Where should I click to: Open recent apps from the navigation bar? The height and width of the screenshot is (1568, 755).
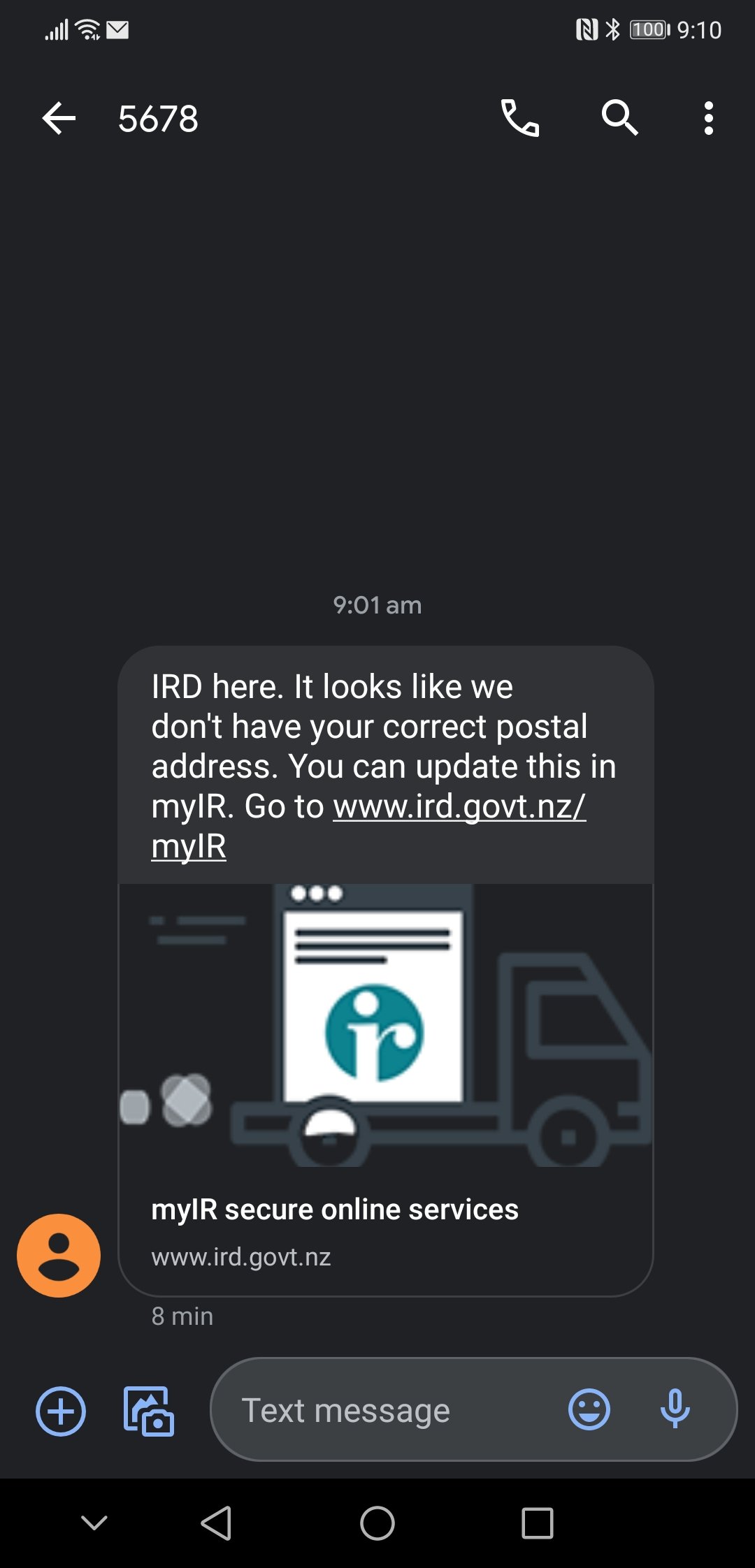[538, 1523]
